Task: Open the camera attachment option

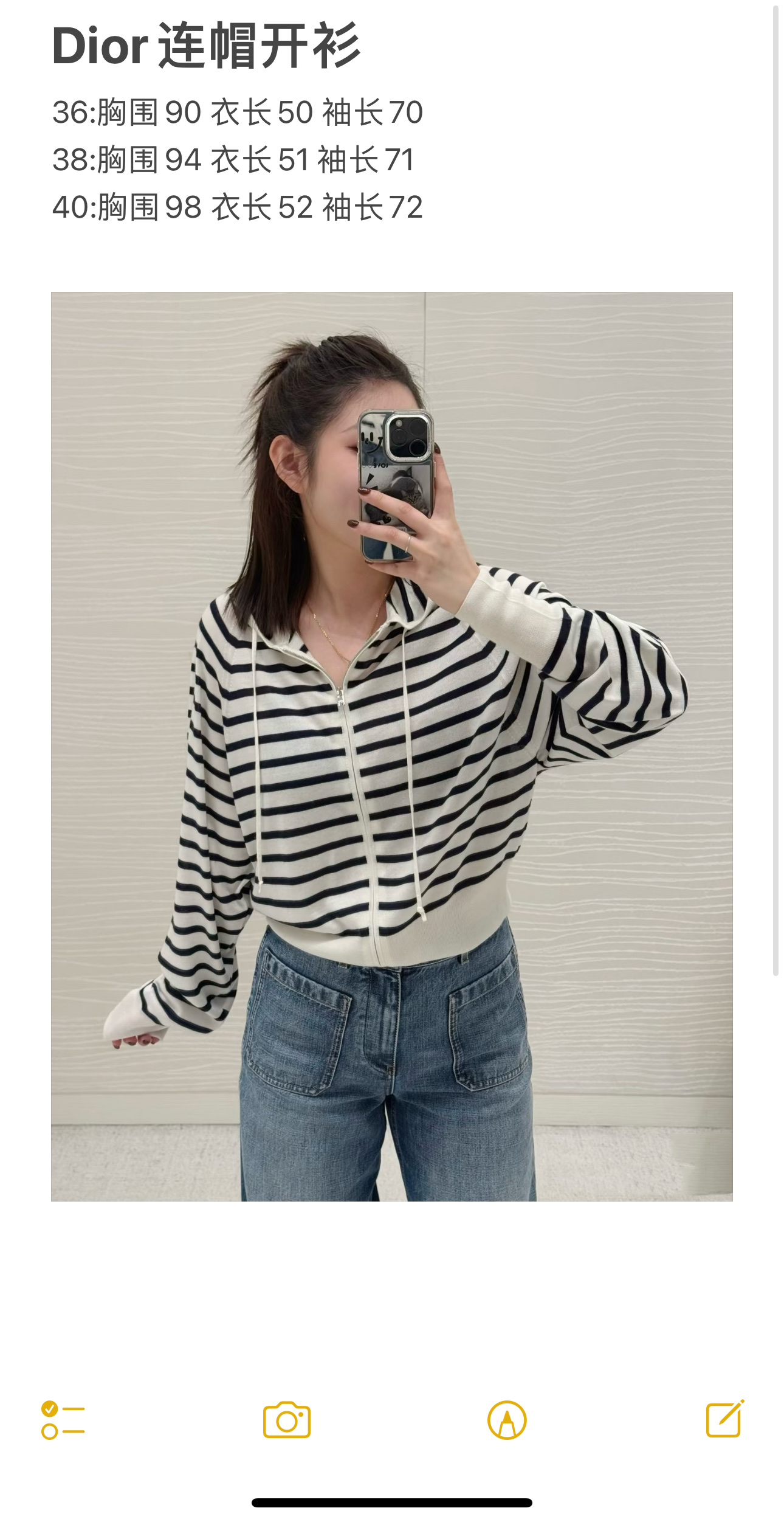Action: click(x=287, y=1420)
